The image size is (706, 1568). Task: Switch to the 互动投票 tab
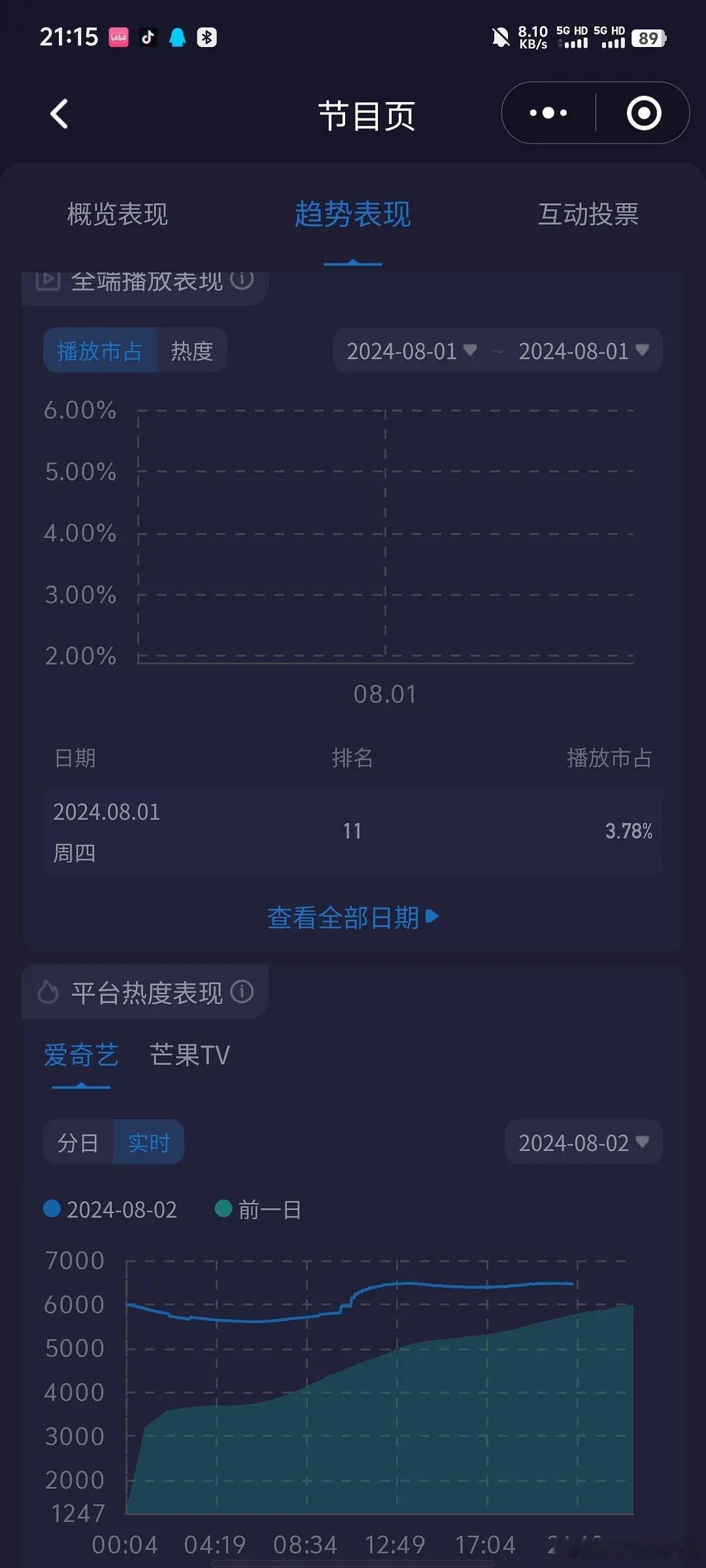(x=588, y=216)
